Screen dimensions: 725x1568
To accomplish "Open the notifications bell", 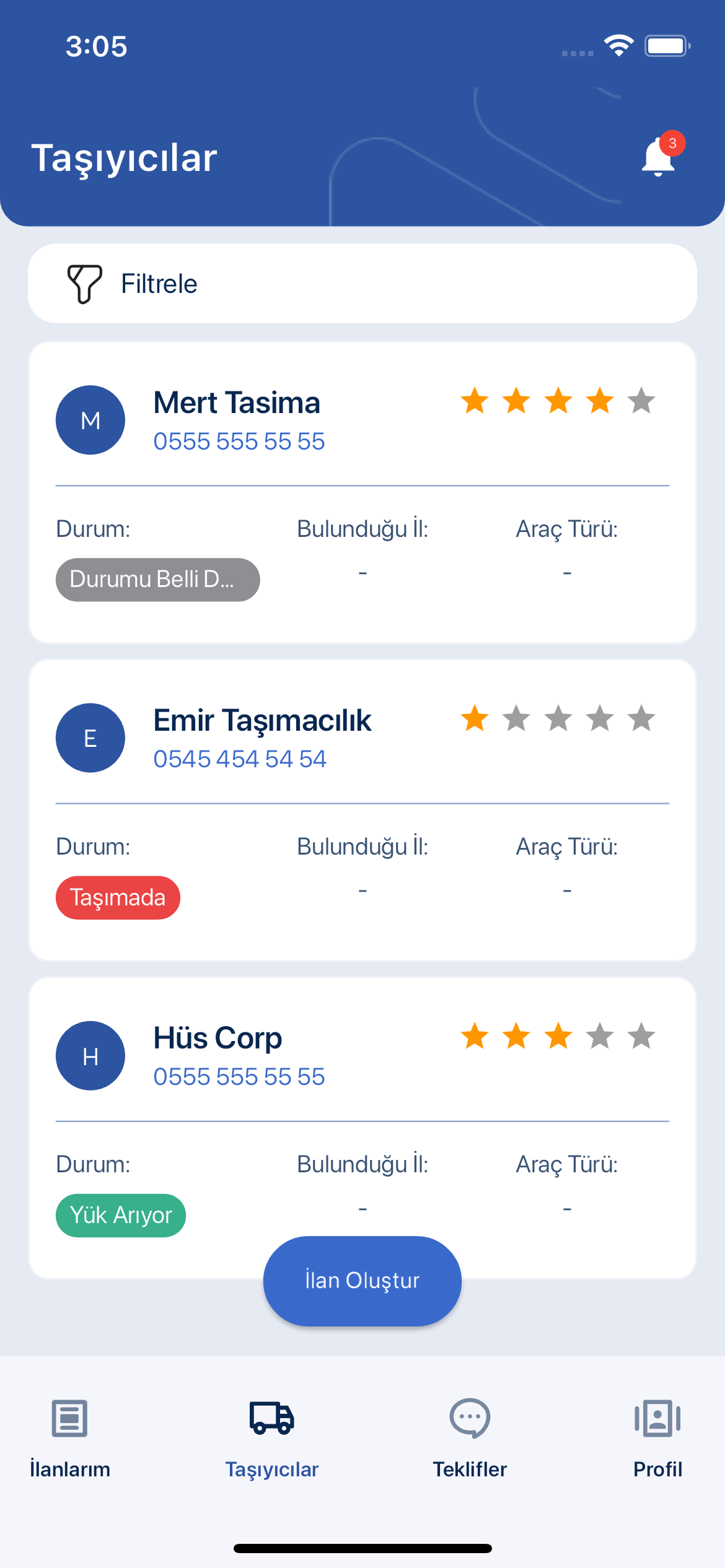I will pos(658,157).
